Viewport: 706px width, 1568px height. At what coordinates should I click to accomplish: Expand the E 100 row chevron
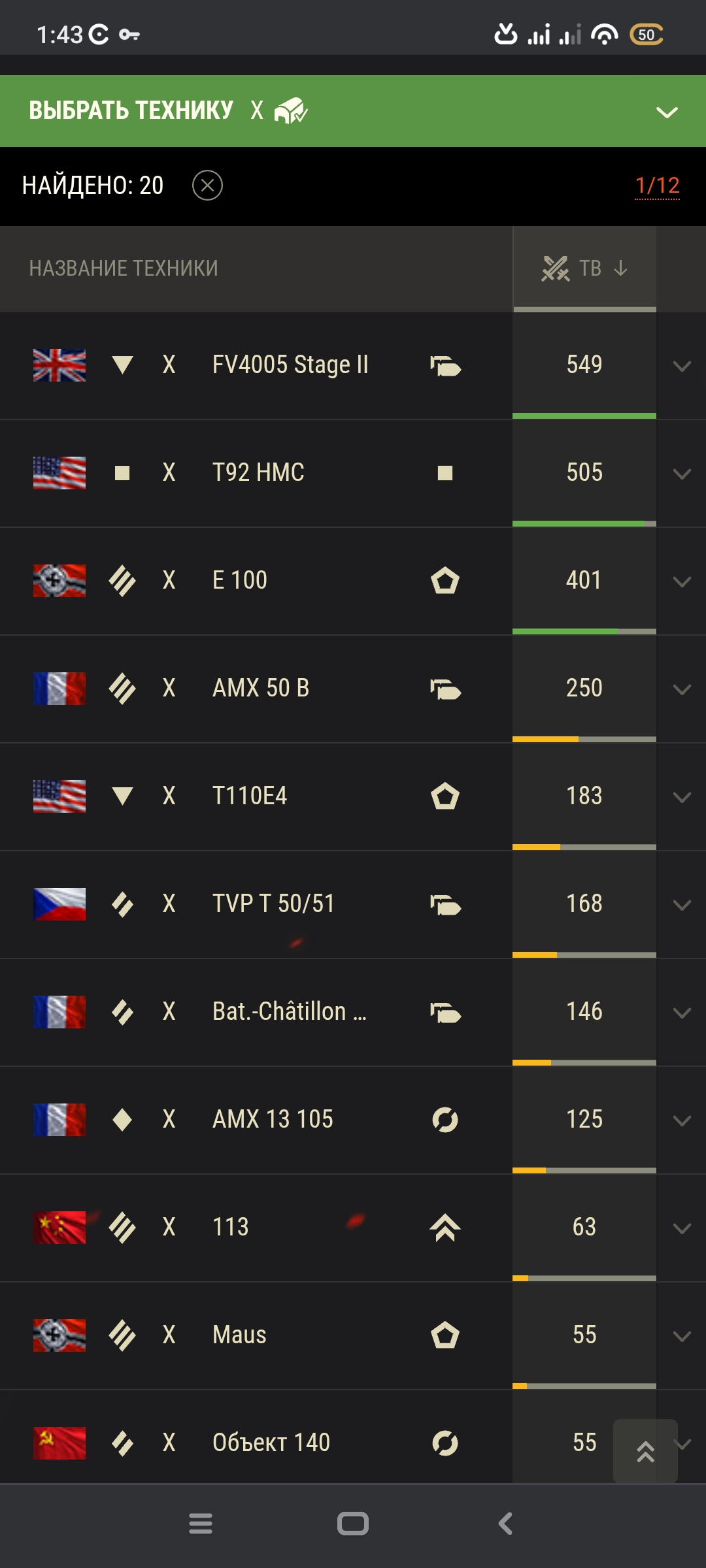coord(682,581)
